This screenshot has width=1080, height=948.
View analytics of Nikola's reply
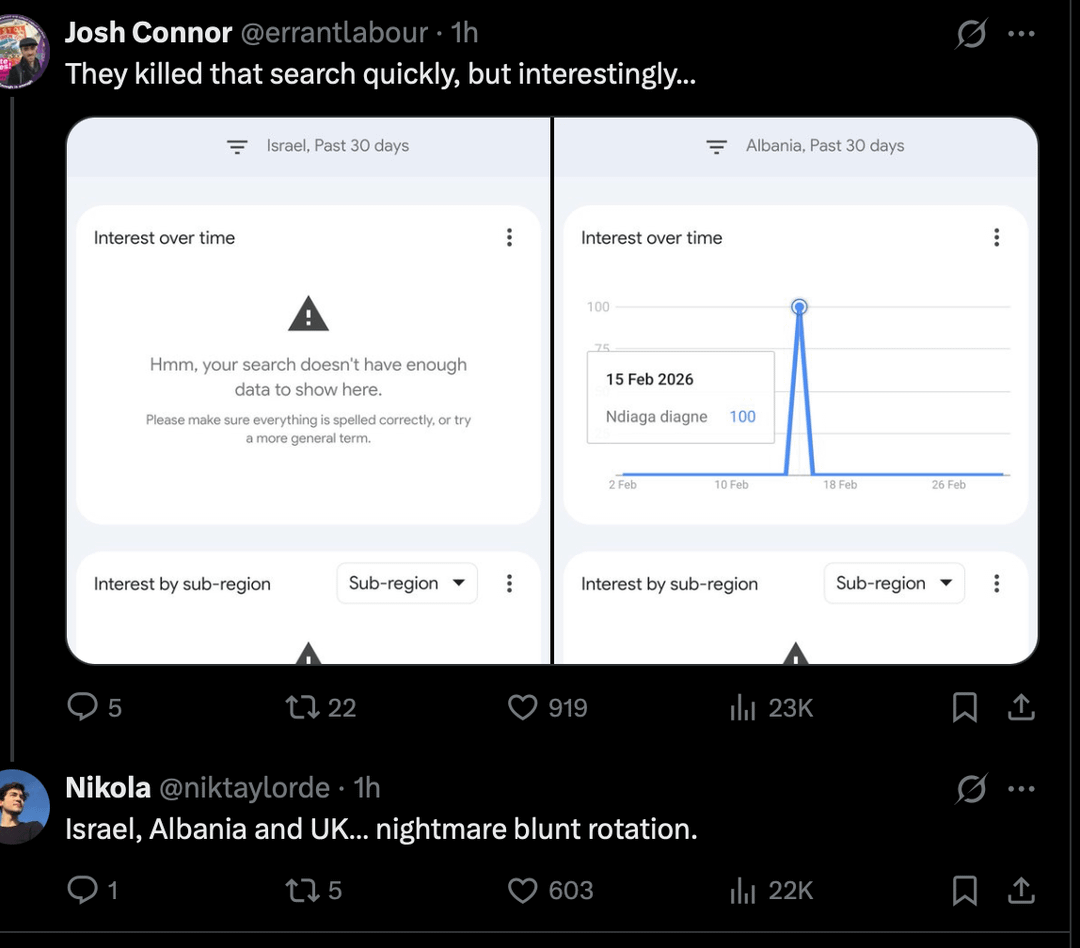[x=743, y=890]
